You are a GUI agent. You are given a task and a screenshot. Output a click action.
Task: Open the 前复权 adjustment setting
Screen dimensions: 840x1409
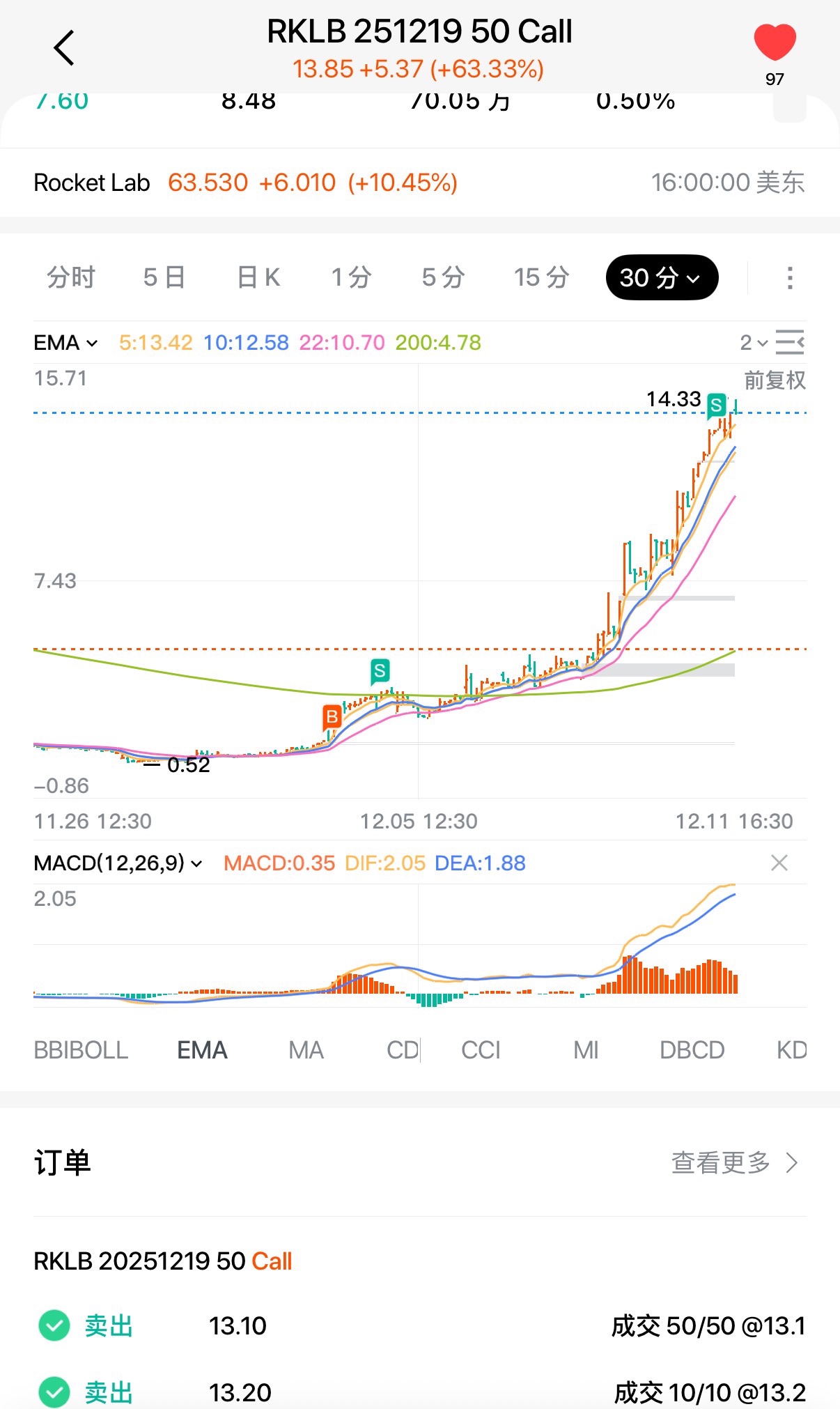[775, 380]
